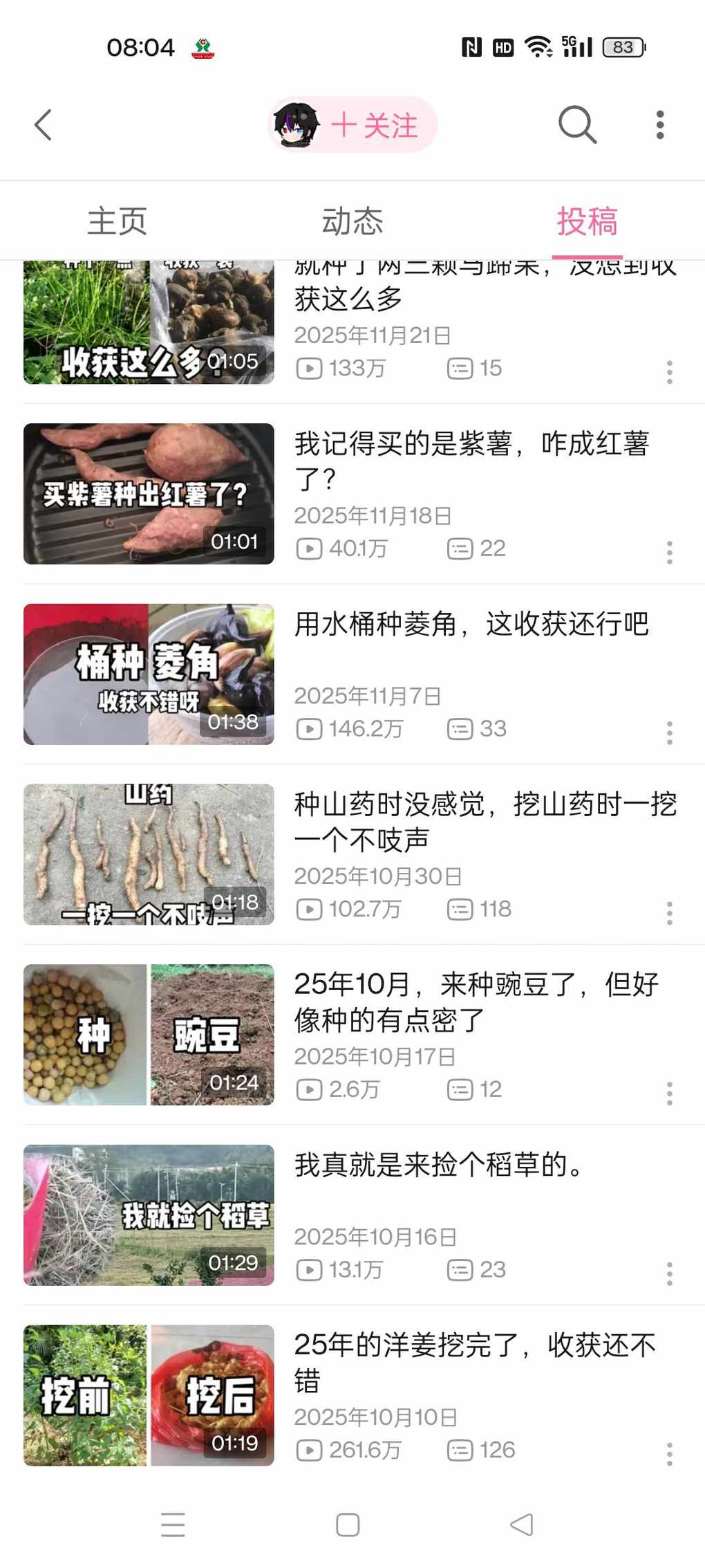Screen dimensions: 705x1568
Task: Tap more options beside the 豌豆 video
Action: pyautogui.click(x=669, y=1094)
